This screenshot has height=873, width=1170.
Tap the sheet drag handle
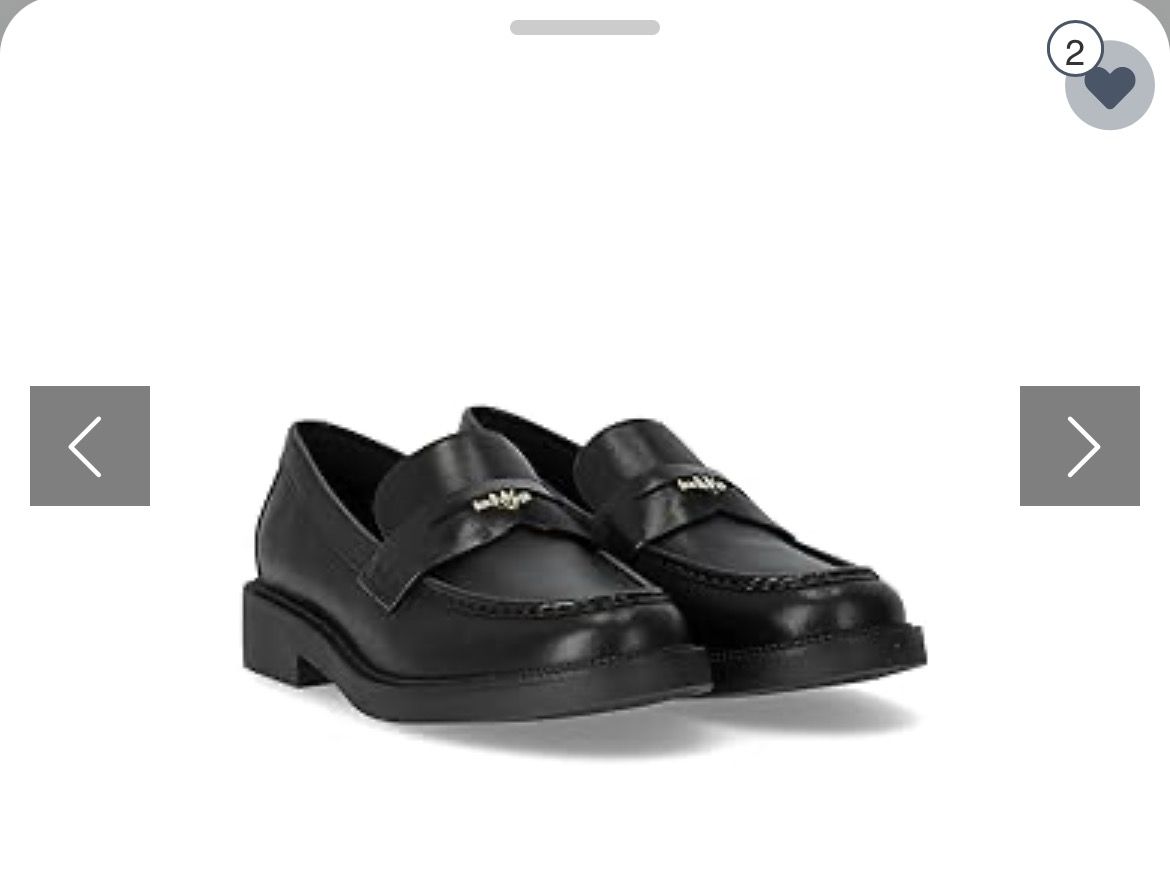pyautogui.click(x=584, y=28)
